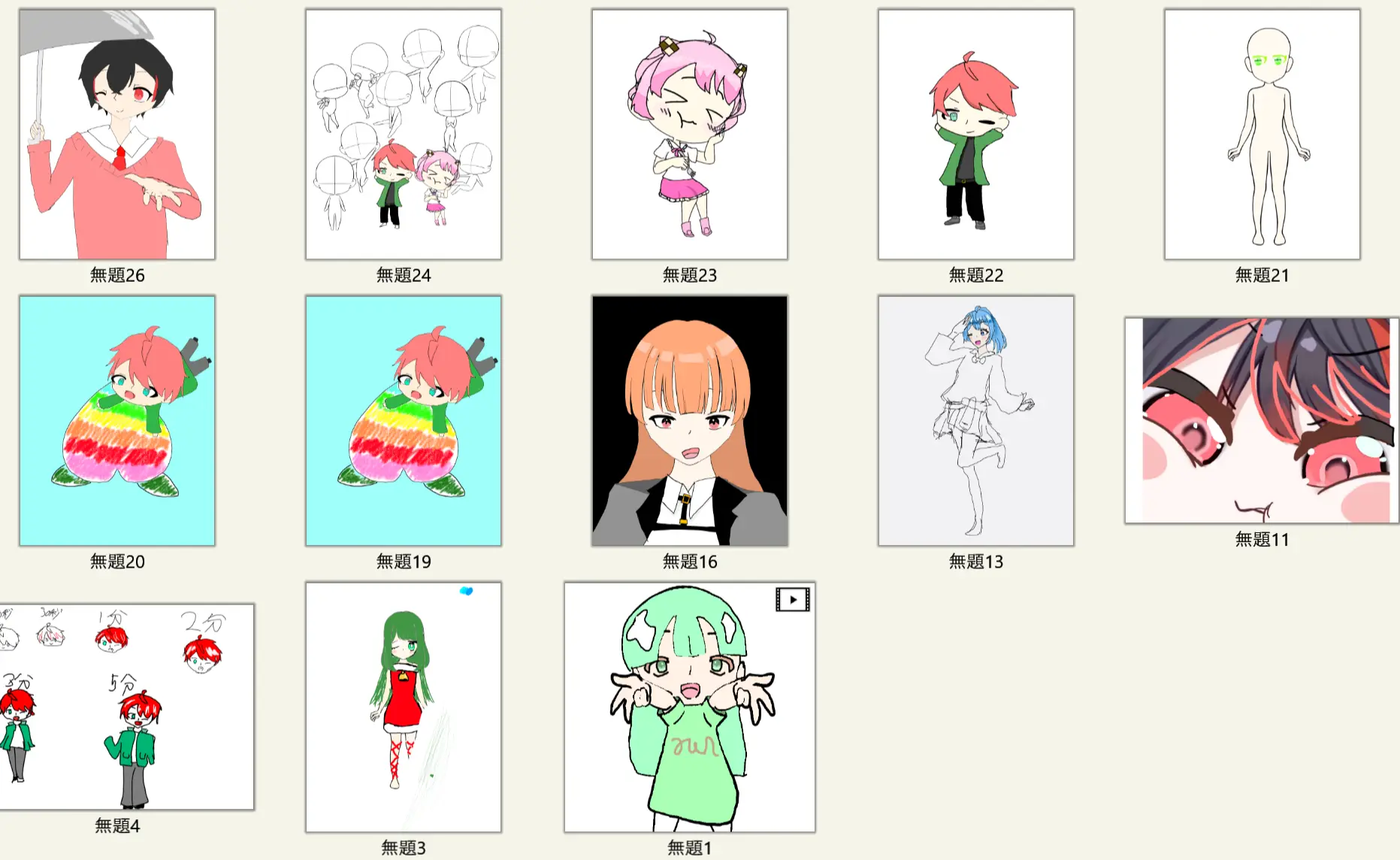This screenshot has height=860, width=1400.
Task: Select the green-haired girl drawing 無題3
Action: click(404, 707)
